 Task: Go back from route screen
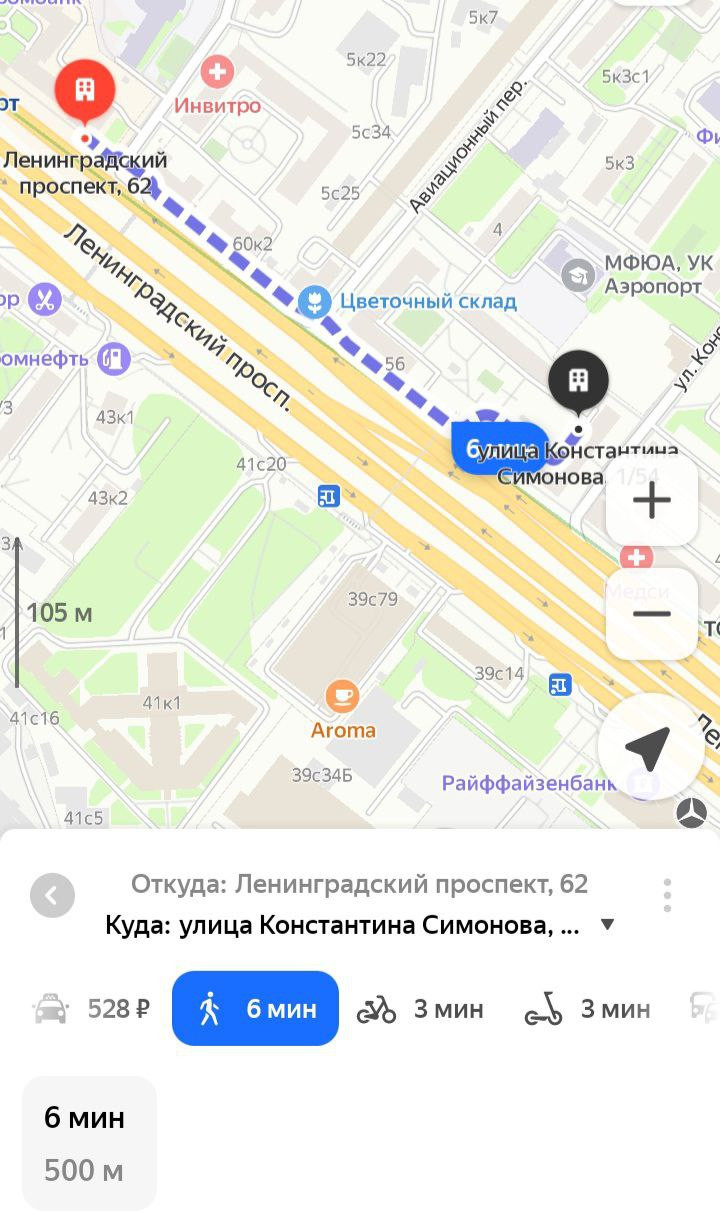[x=52, y=895]
